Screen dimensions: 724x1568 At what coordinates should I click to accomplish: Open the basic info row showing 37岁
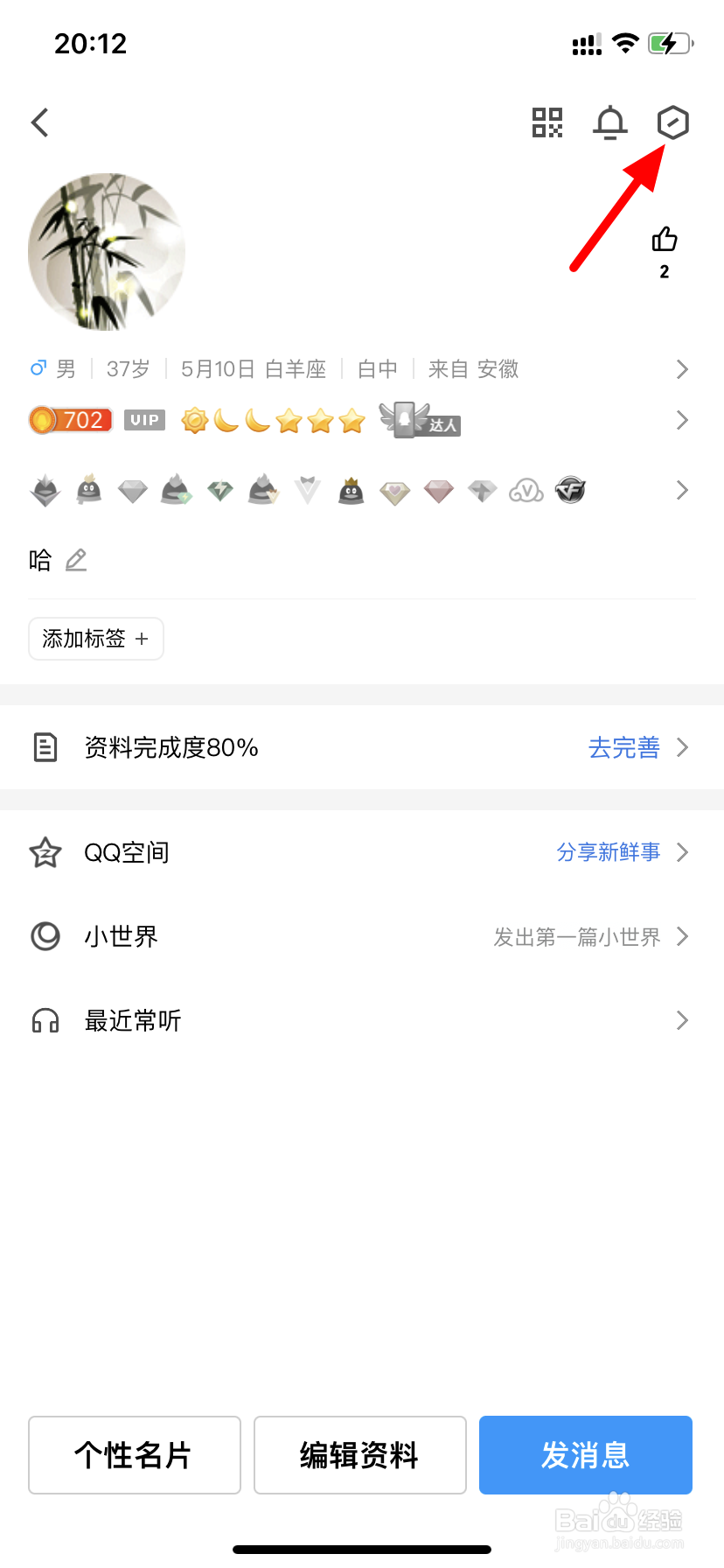[362, 369]
